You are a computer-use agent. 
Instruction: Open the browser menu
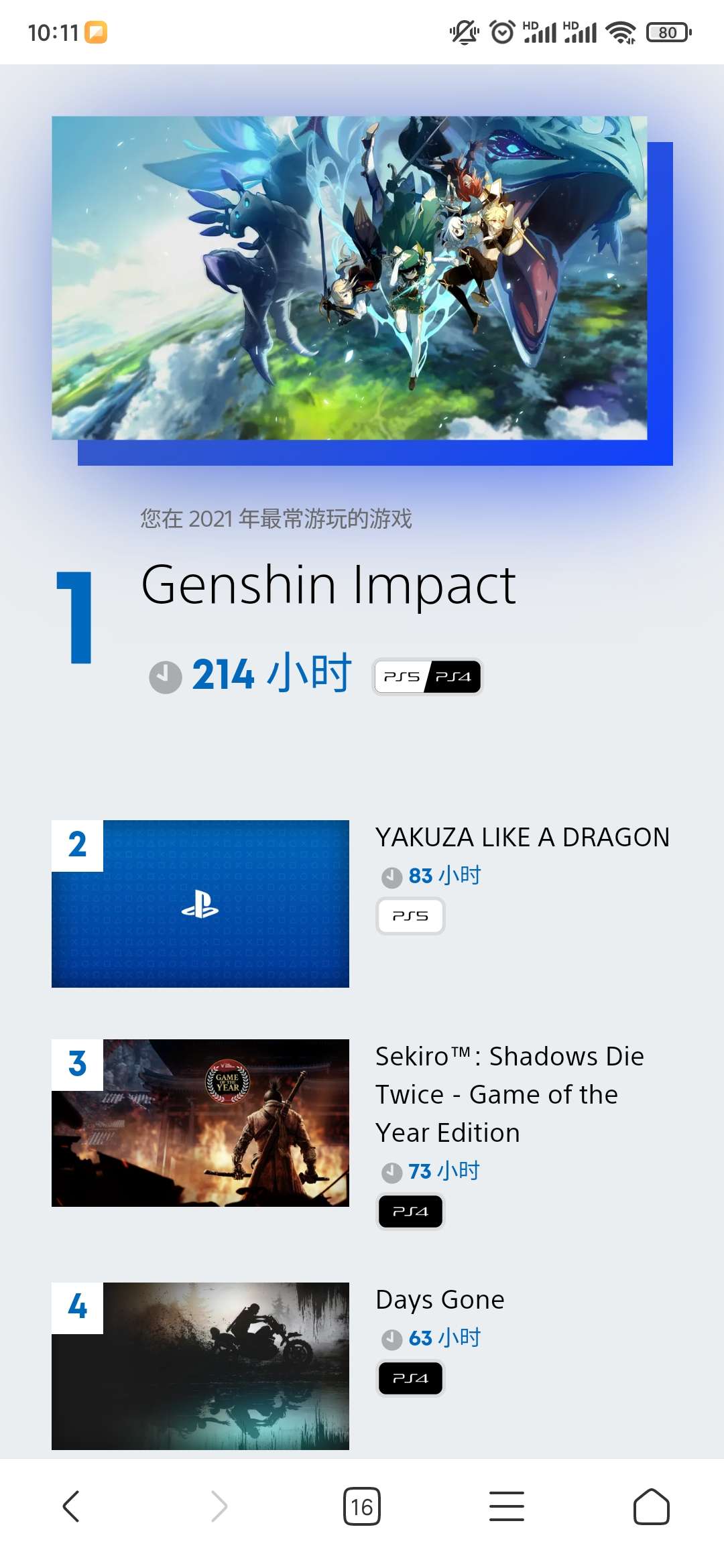point(507,1506)
